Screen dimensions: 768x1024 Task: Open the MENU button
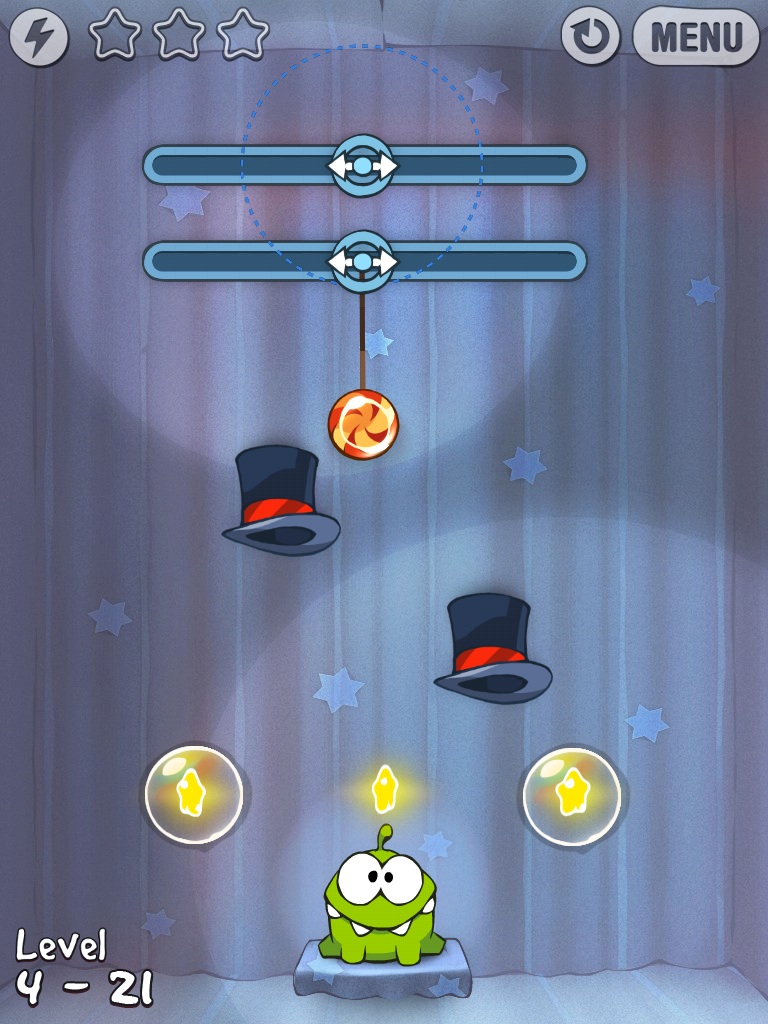696,37
